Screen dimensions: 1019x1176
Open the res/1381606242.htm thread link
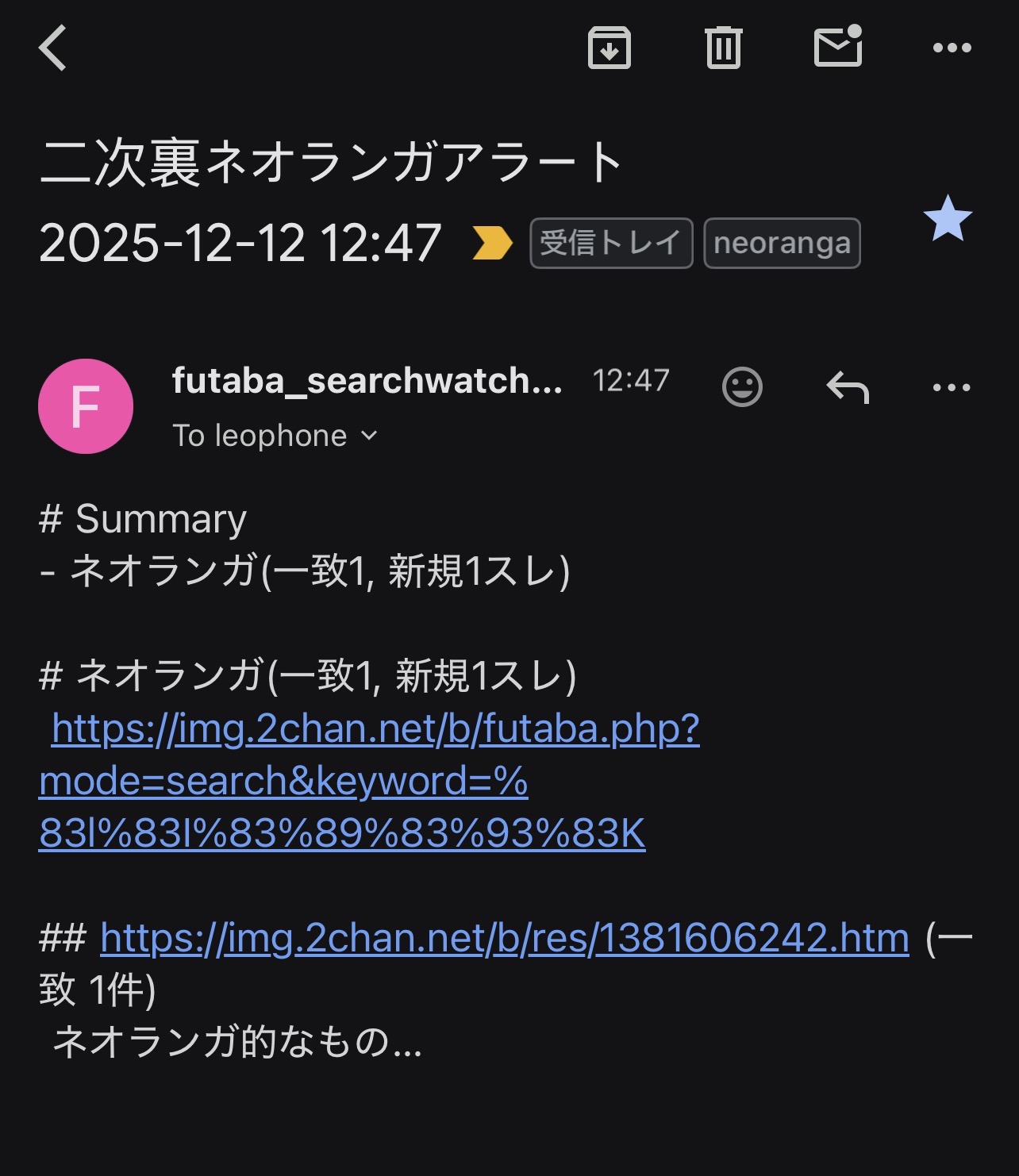(504, 938)
